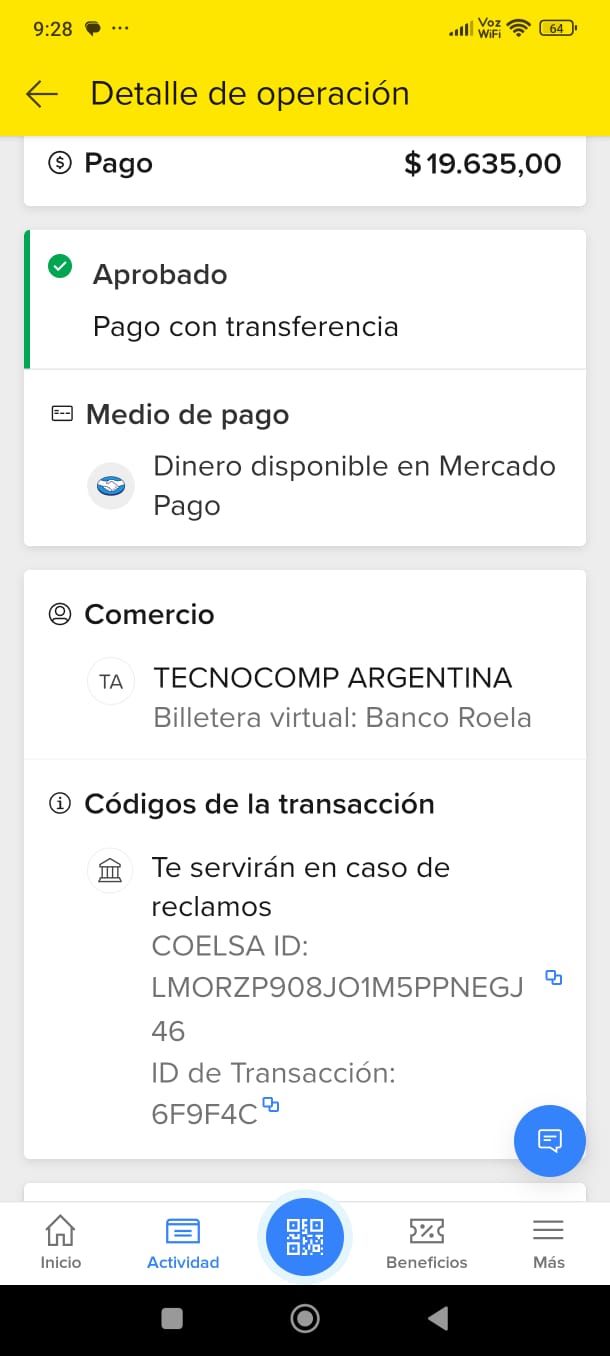610x1356 pixels.
Task: Open recent apps with square button
Action: (172, 1319)
